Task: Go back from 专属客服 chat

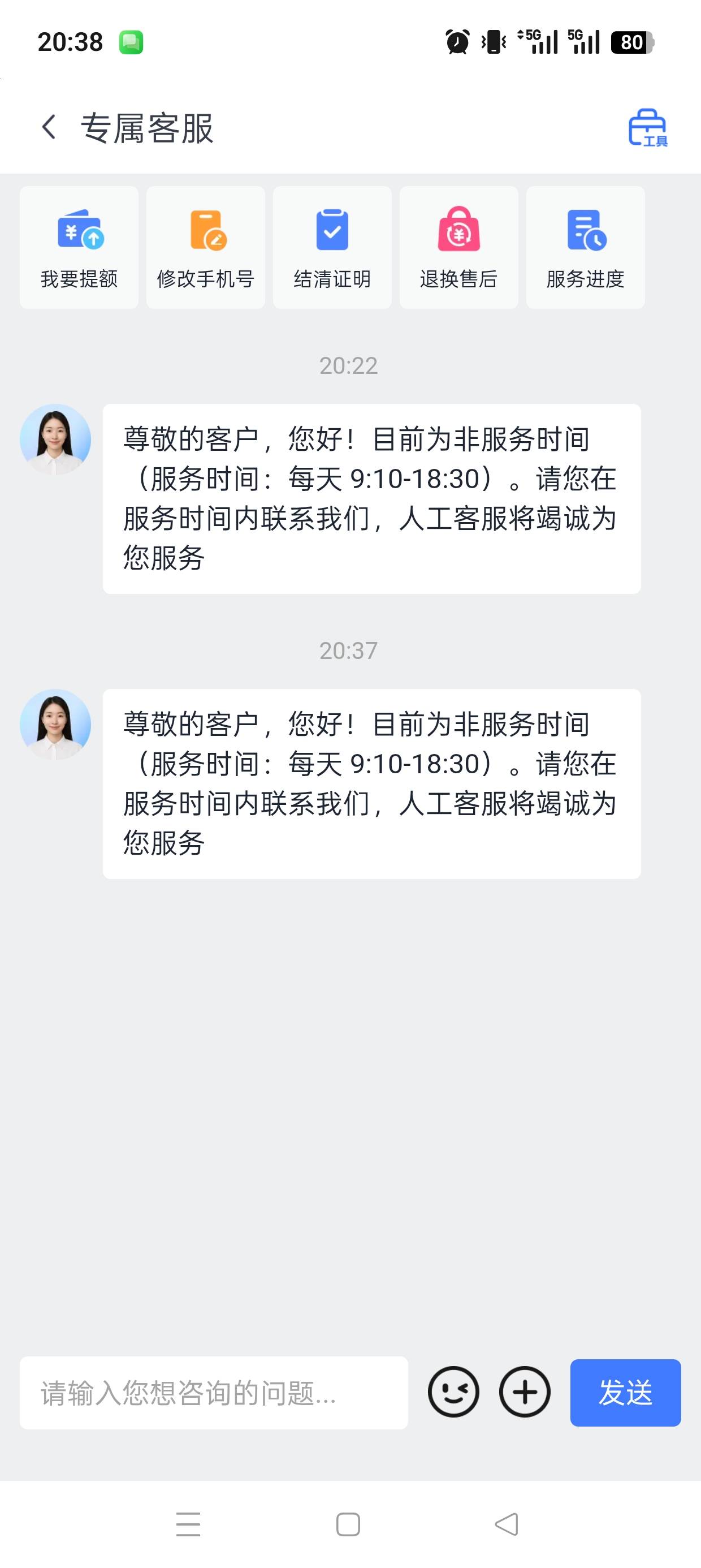Action: (x=49, y=127)
